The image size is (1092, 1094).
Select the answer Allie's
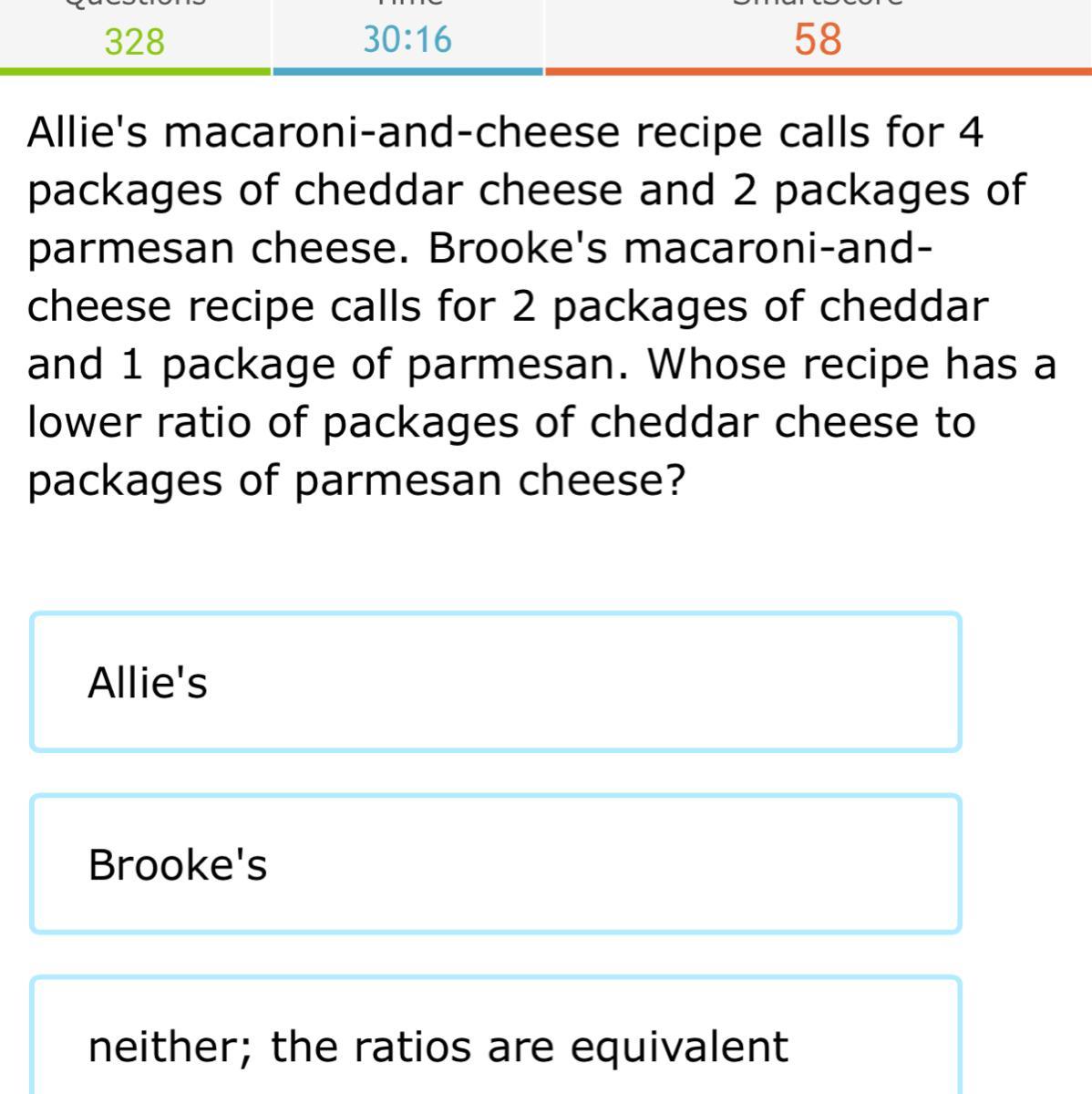tap(495, 682)
